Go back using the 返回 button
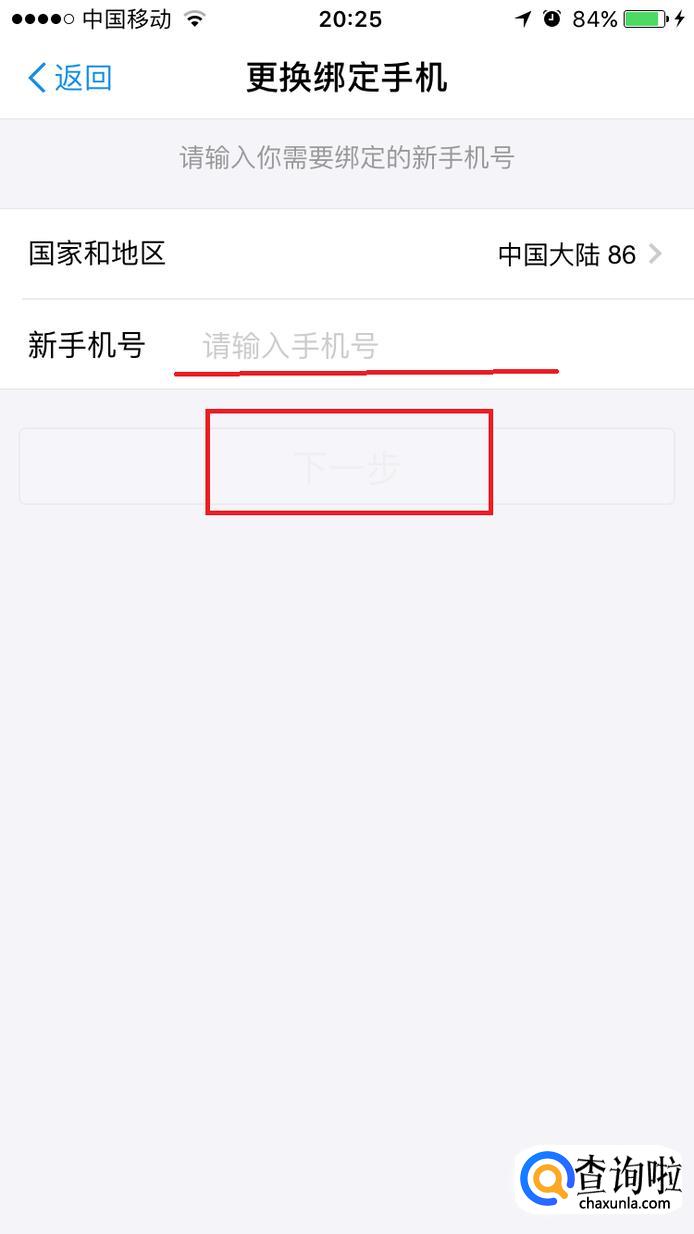This screenshot has height=1234, width=694. tap(70, 78)
